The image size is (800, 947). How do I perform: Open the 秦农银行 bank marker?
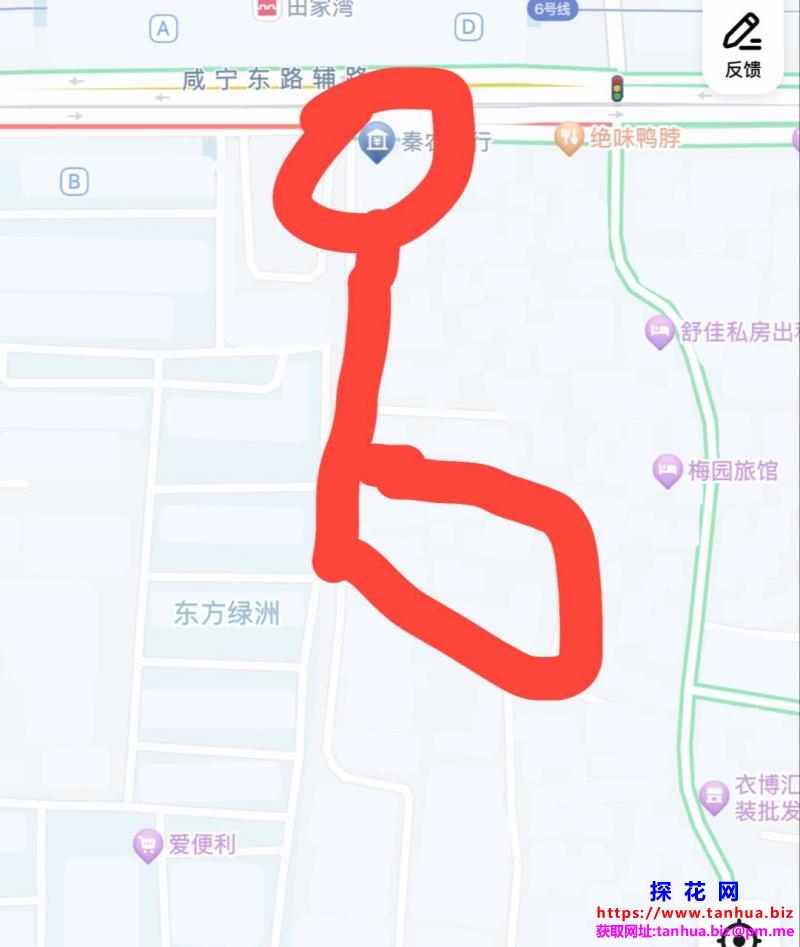(377, 142)
